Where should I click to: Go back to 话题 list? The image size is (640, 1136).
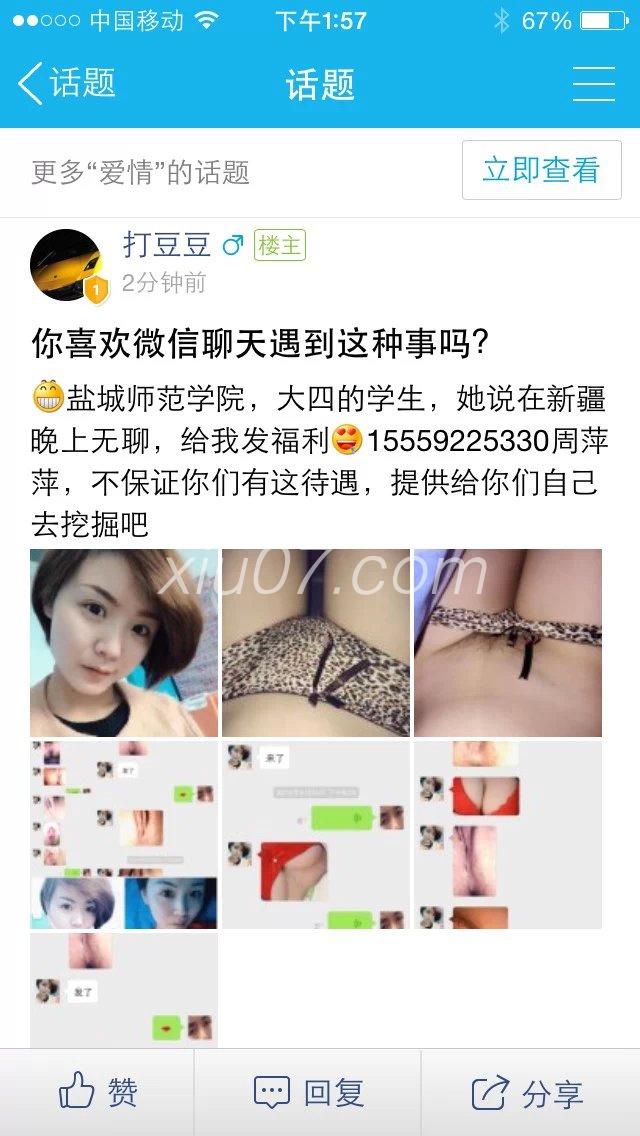pyautogui.click(x=66, y=84)
